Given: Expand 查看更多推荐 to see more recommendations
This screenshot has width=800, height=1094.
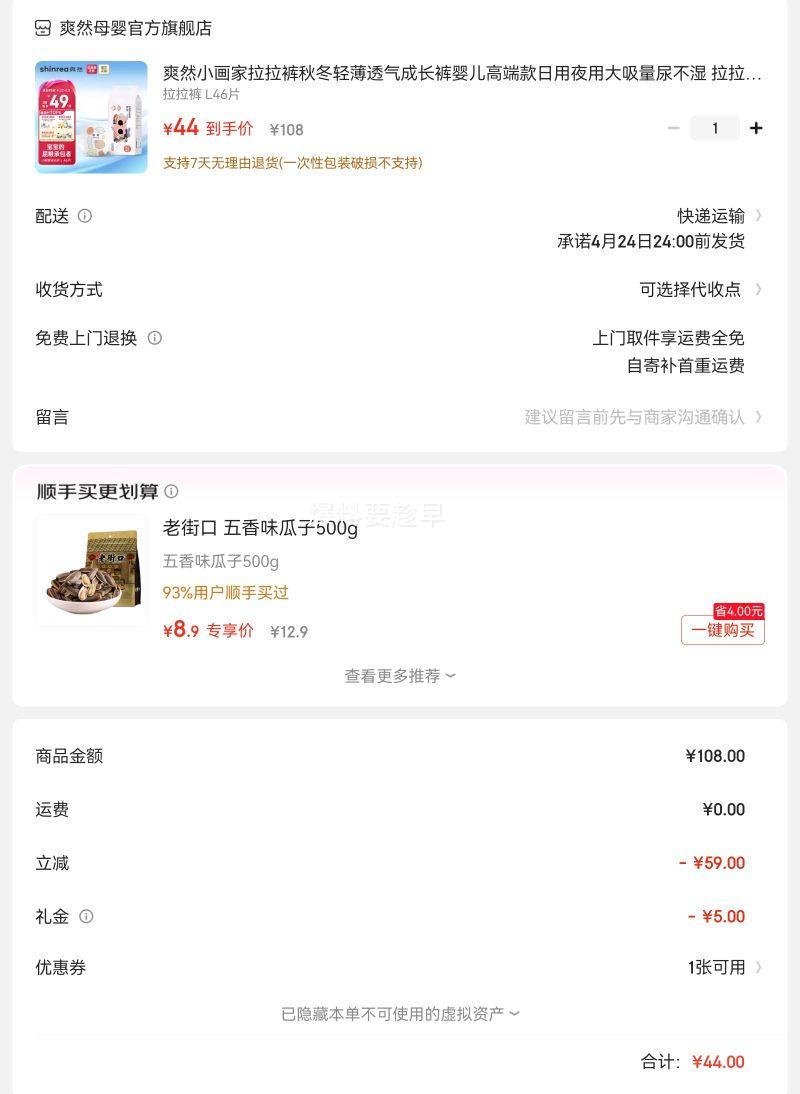Looking at the screenshot, I should coord(399,676).
